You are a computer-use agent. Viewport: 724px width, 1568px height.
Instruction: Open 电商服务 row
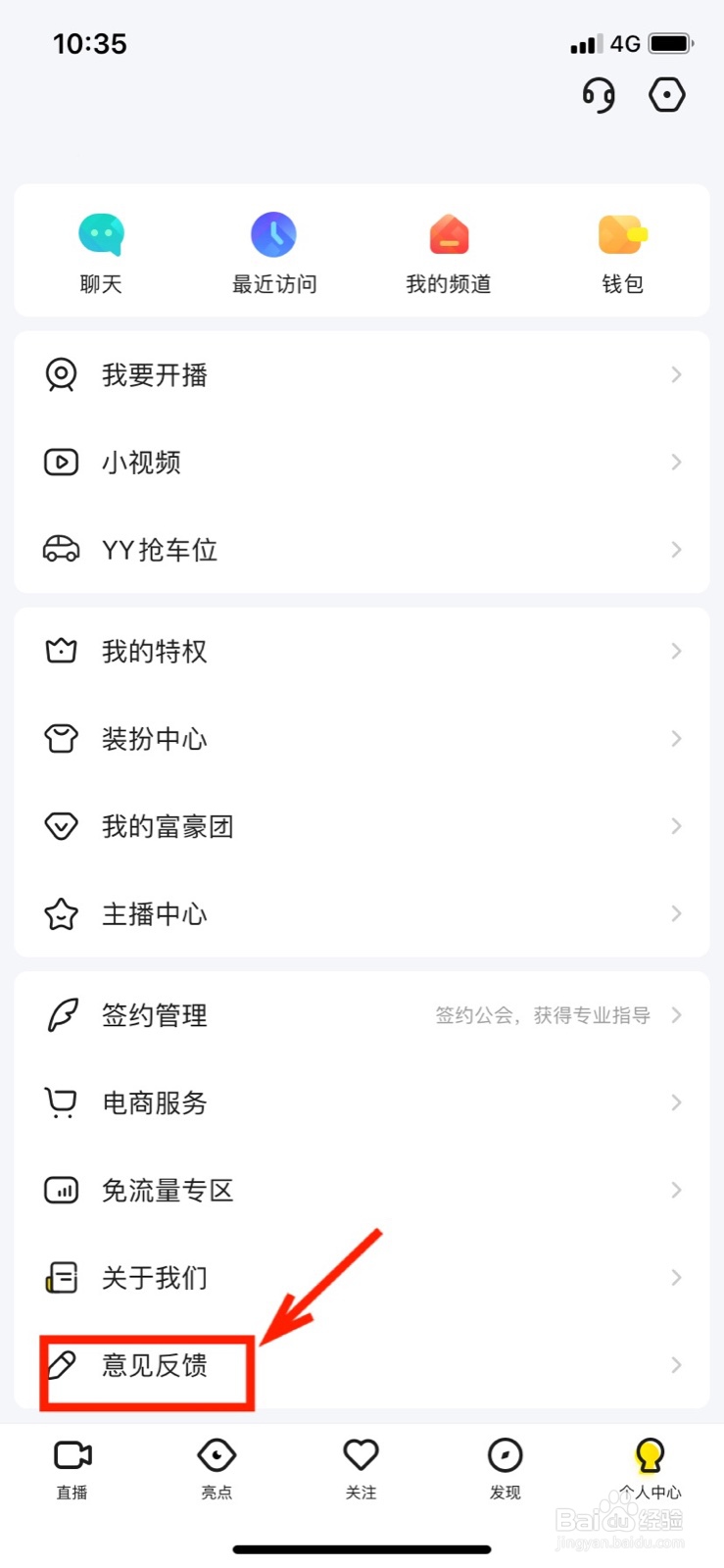pyautogui.click(x=362, y=1102)
